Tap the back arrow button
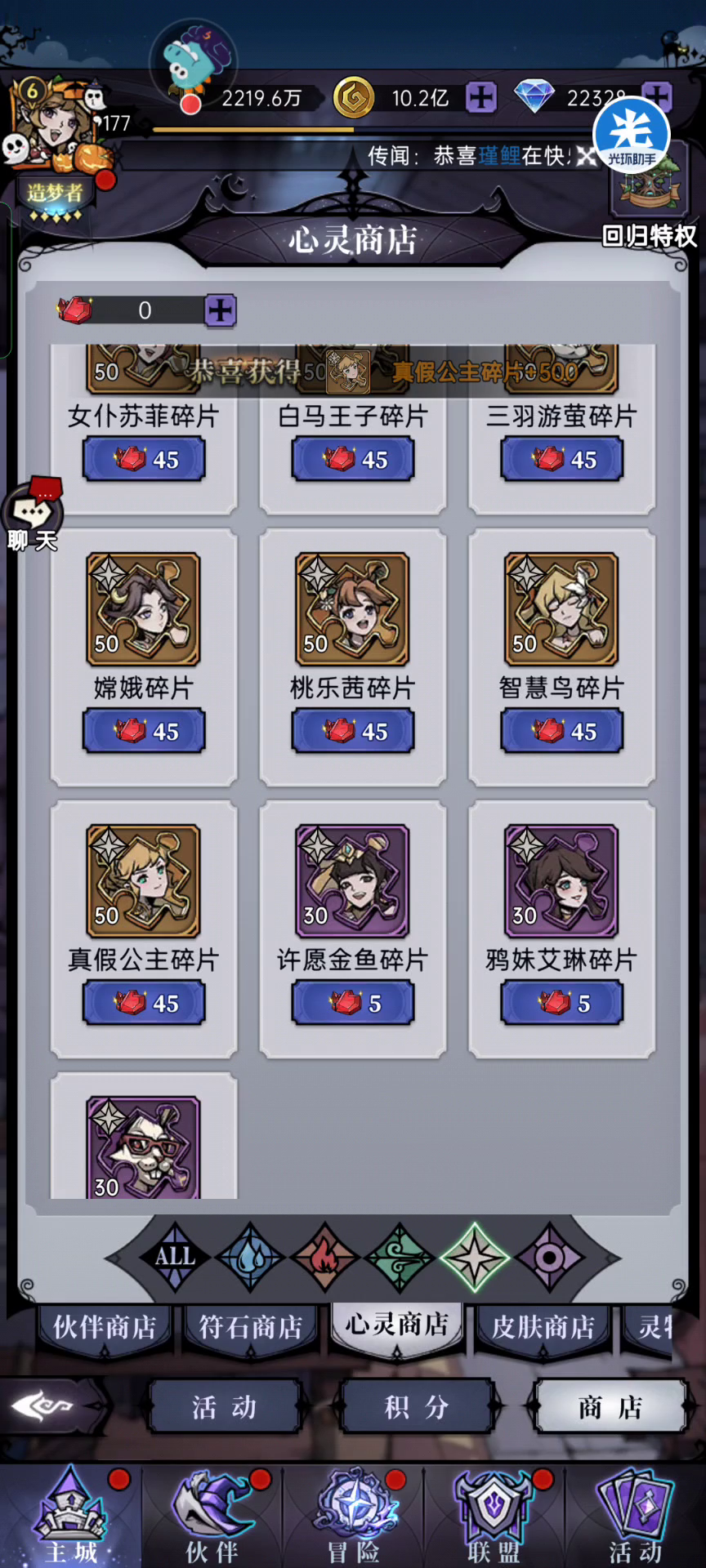The image size is (706, 1568). click(42, 1405)
